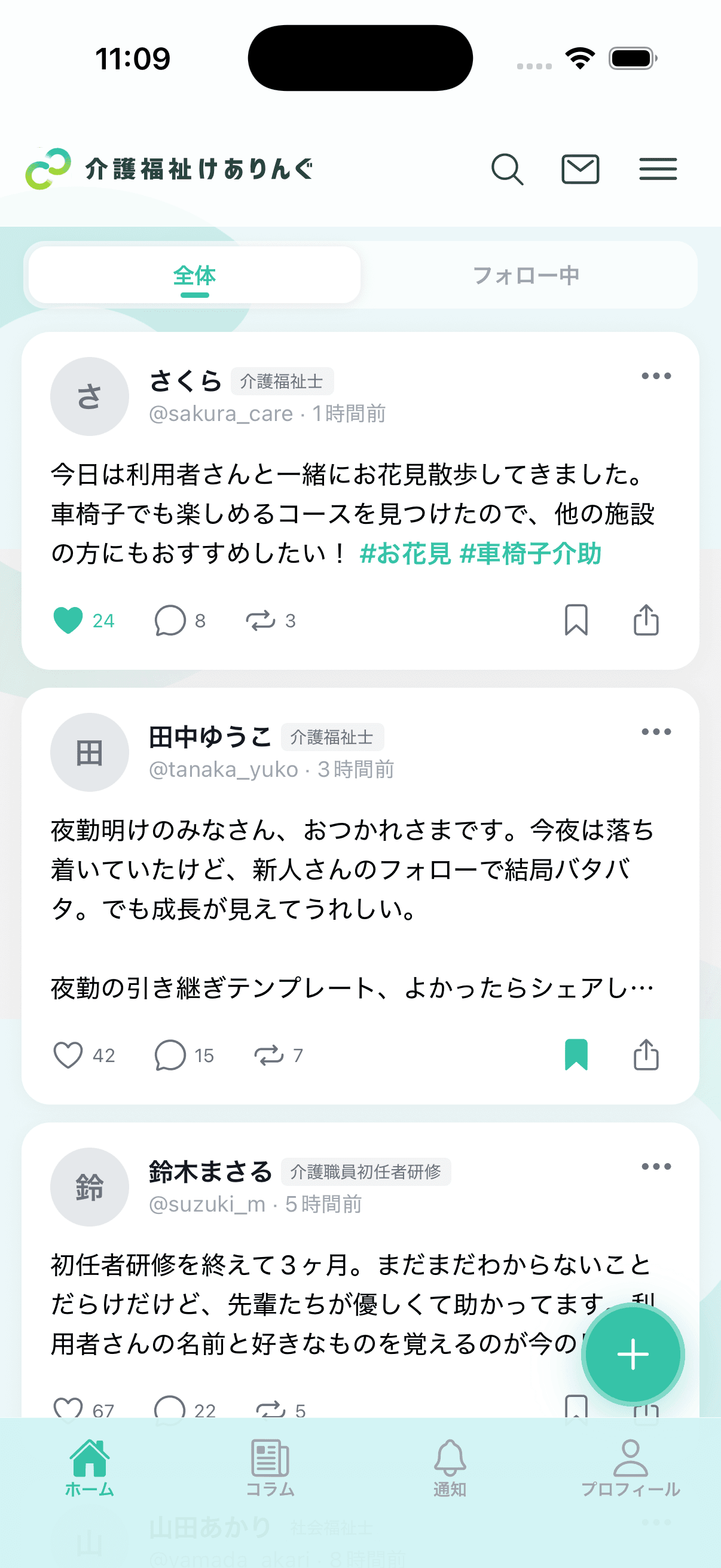Screen dimensions: 721x1568
Task: Remove bookmark from 田中ゆうこ's post
Action: click(x=577, y=1056)
